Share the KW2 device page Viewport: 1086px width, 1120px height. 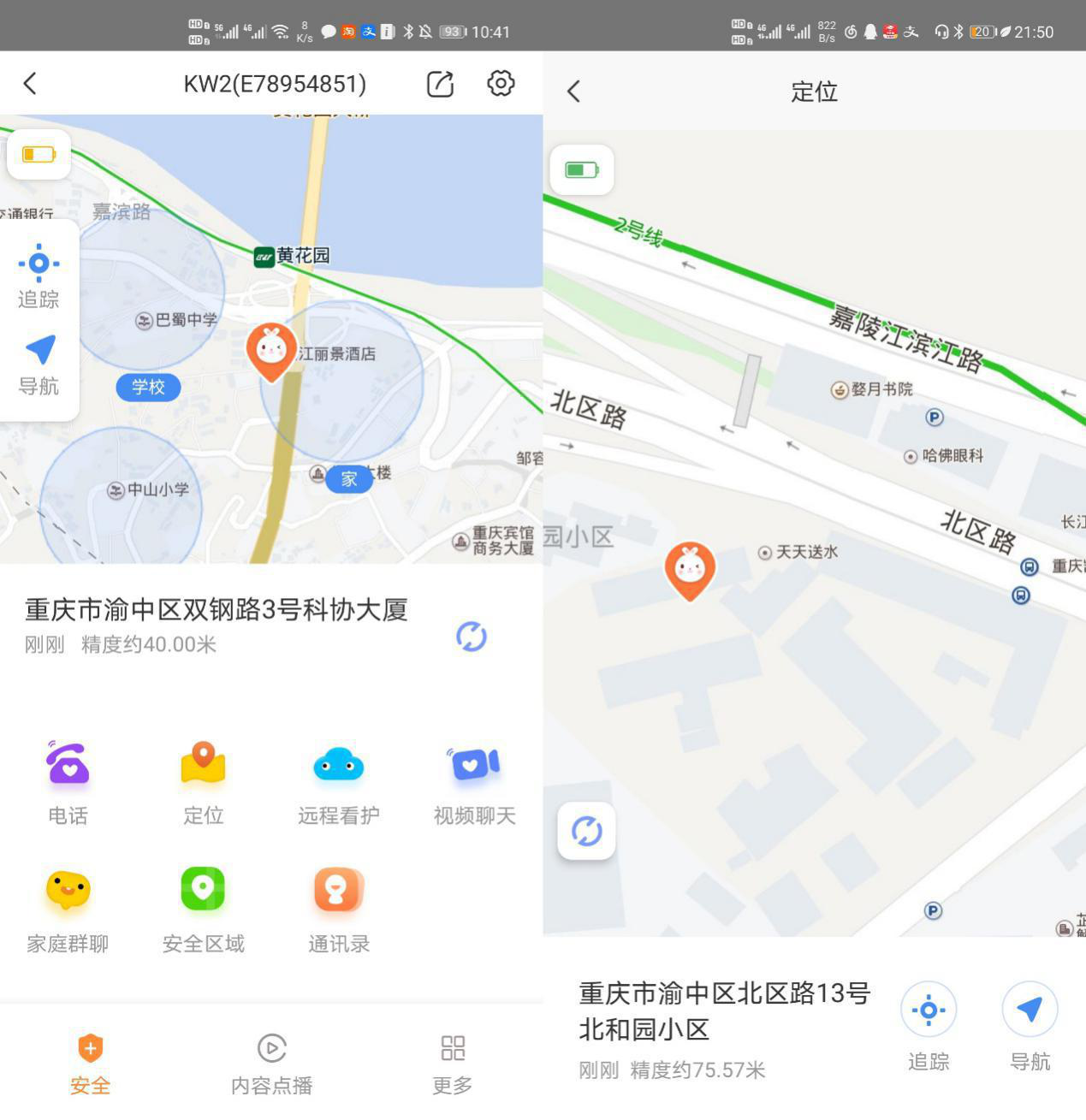(440, 83)
